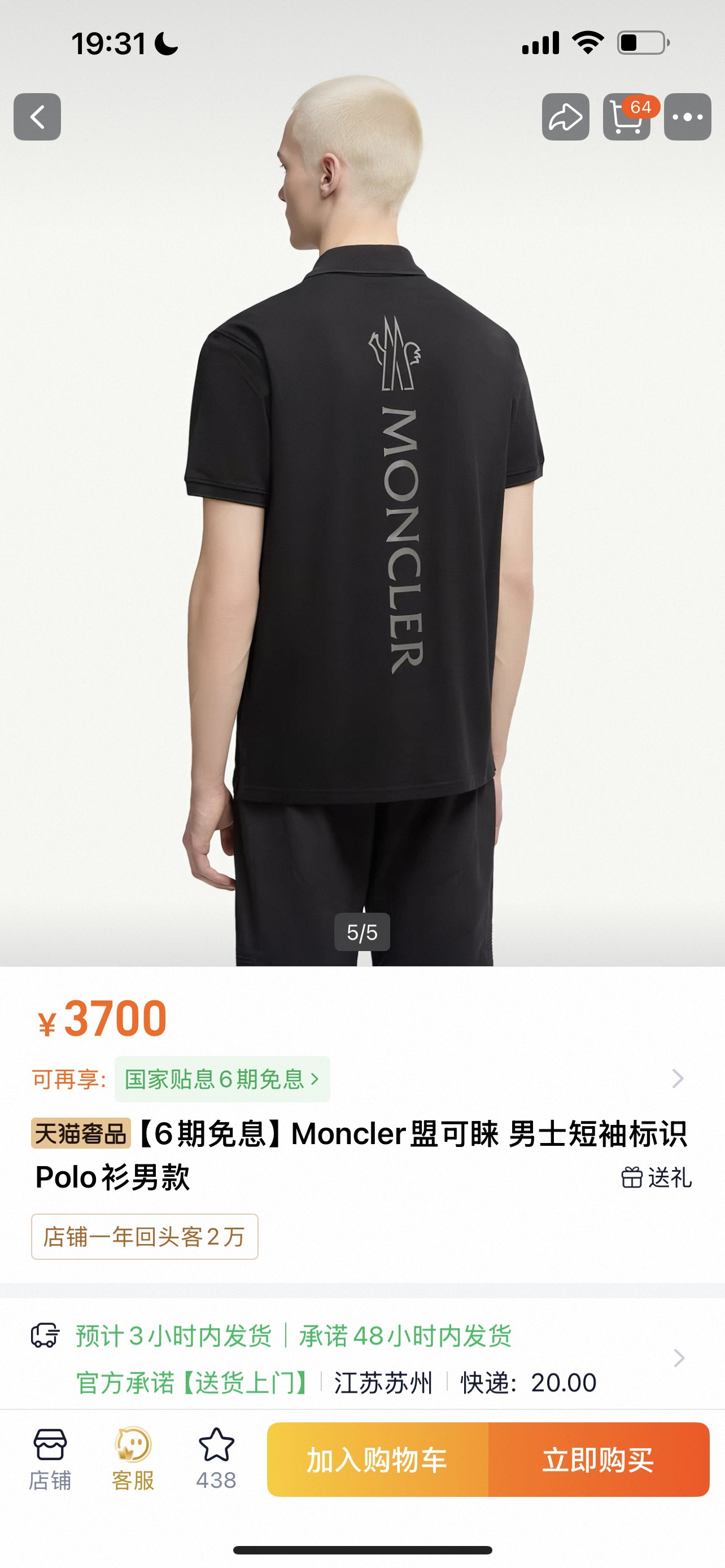Open the shopping cart with 64 items
This screenshot has width=725, height=1568.
tap(627, 117)
